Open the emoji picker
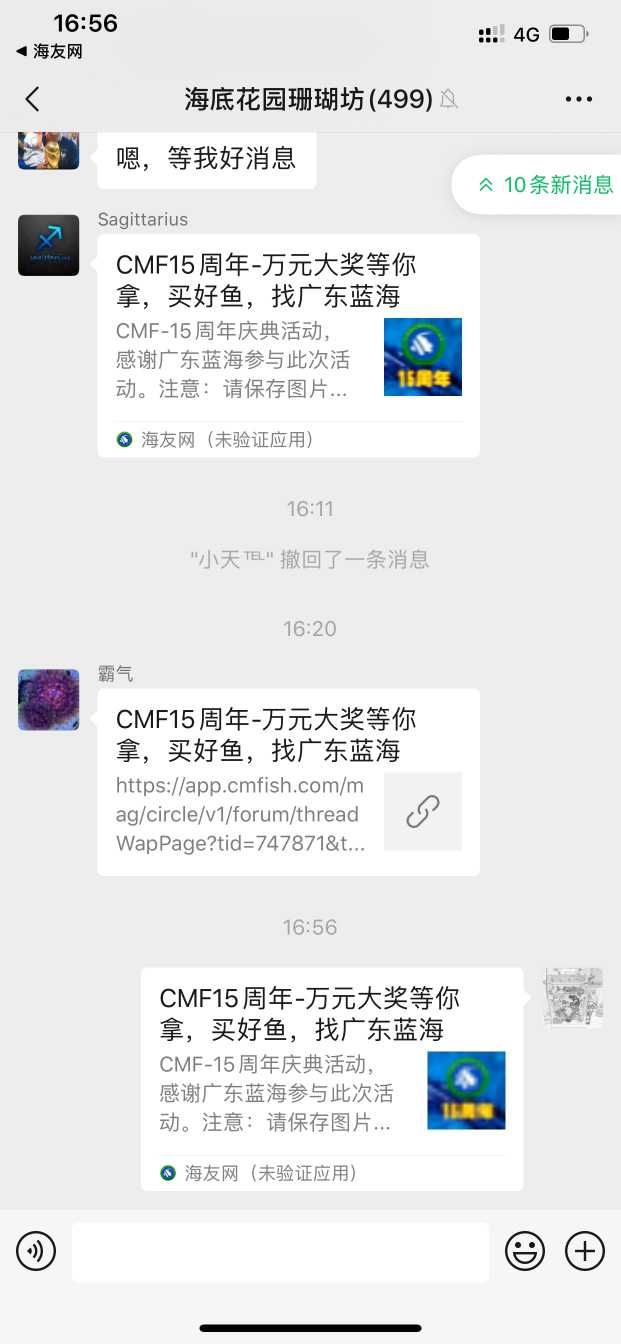 coord(525,1251)
